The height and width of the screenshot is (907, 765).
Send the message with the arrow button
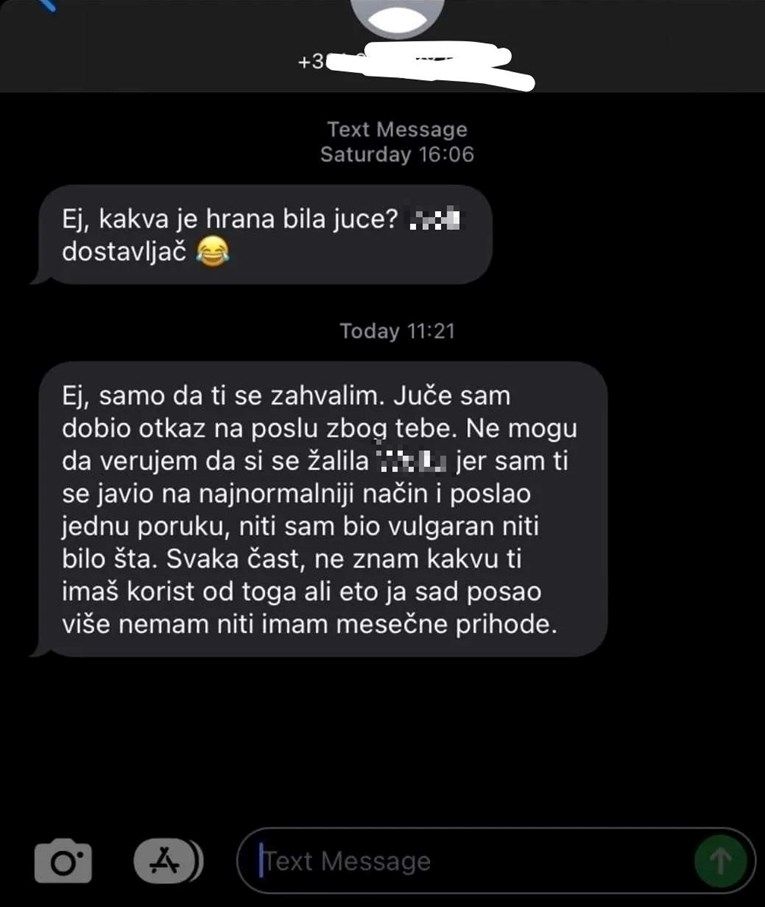click(720, 860)
